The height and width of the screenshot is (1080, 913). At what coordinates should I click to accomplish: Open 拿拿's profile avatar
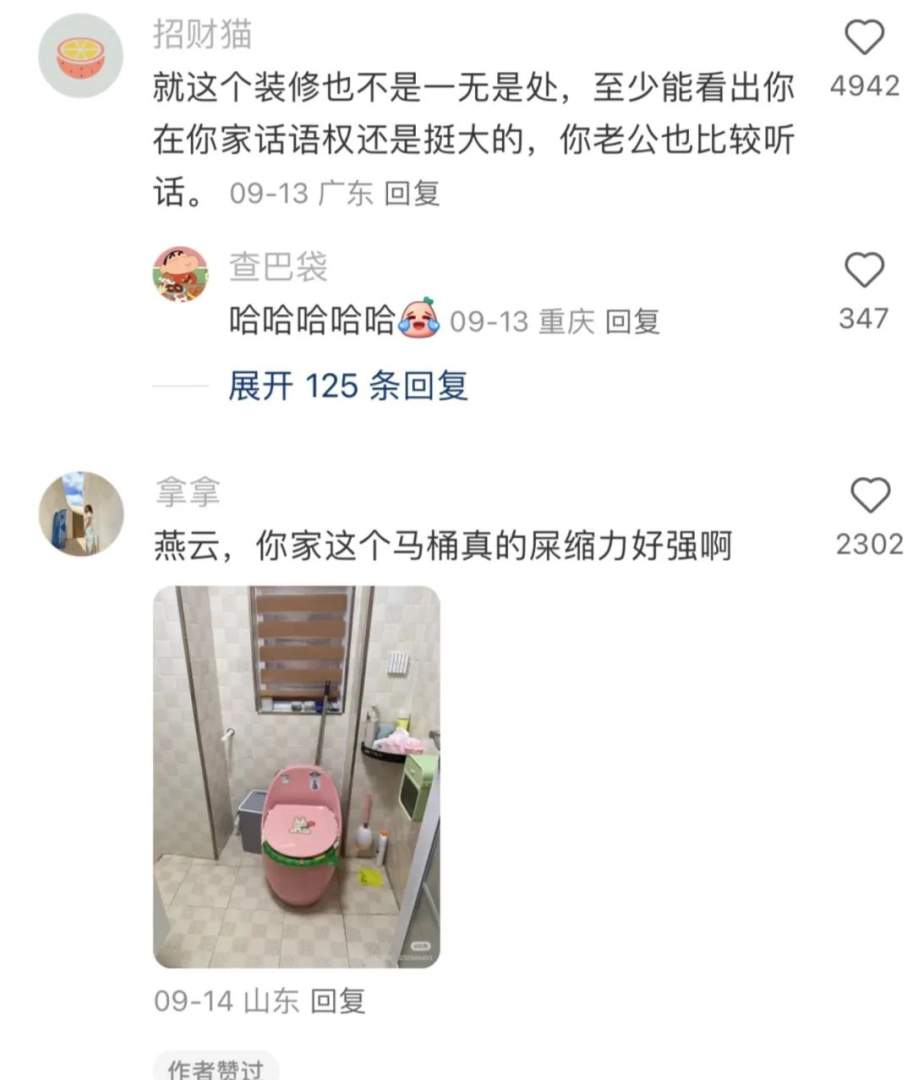point(80,513)
